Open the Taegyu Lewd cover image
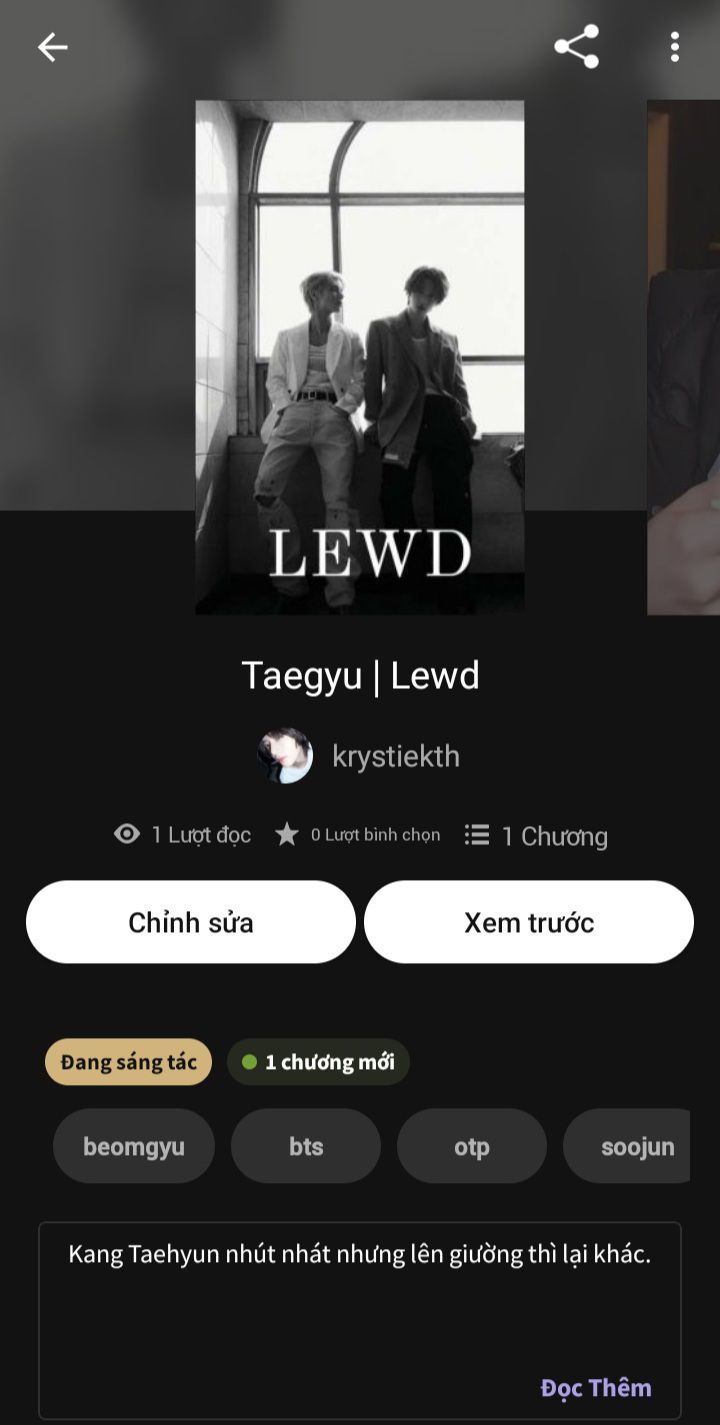Screen dimensions: 720x1425 pos(360,357)
